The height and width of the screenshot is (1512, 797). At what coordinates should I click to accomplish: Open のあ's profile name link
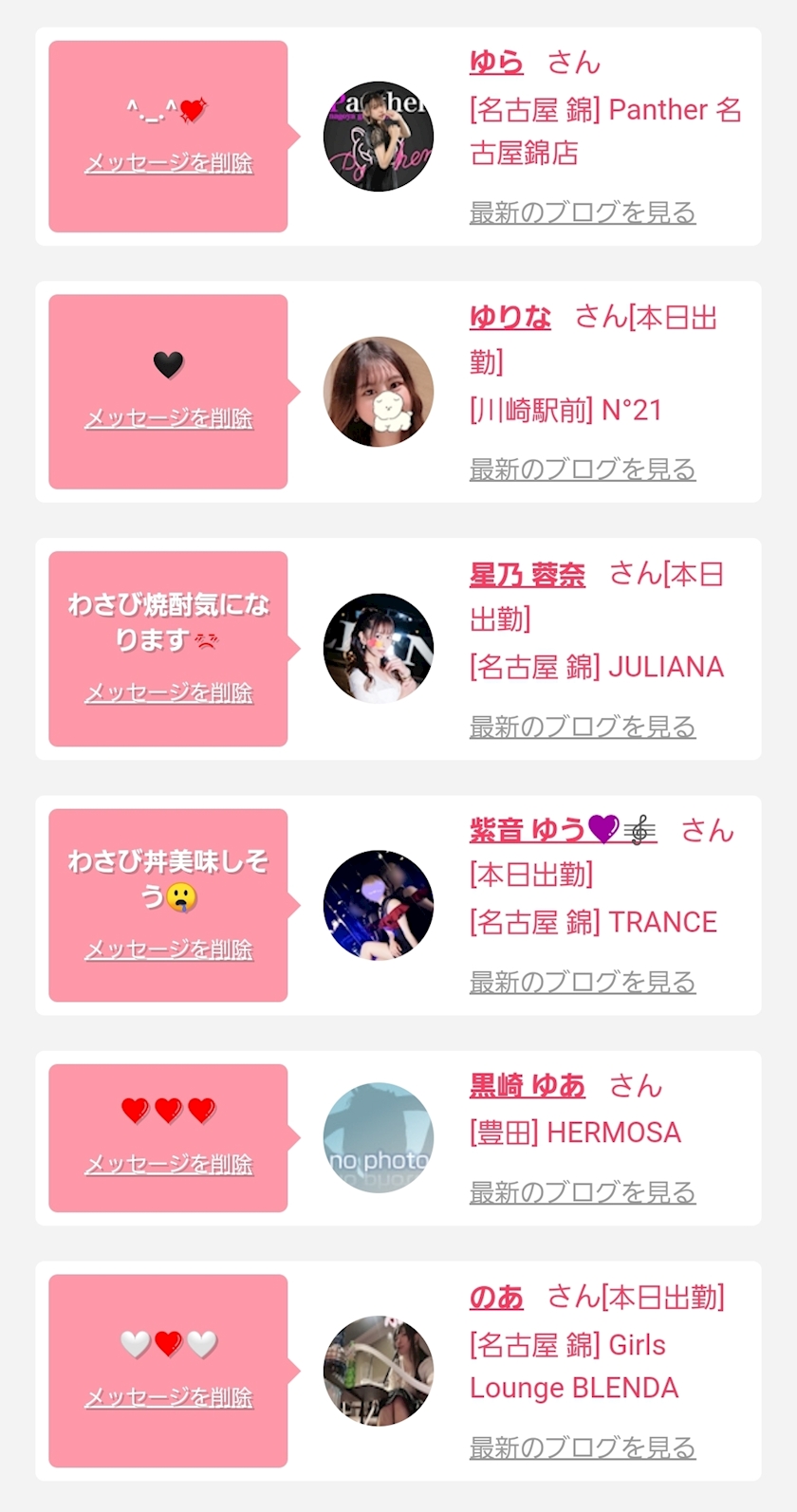496,1297
